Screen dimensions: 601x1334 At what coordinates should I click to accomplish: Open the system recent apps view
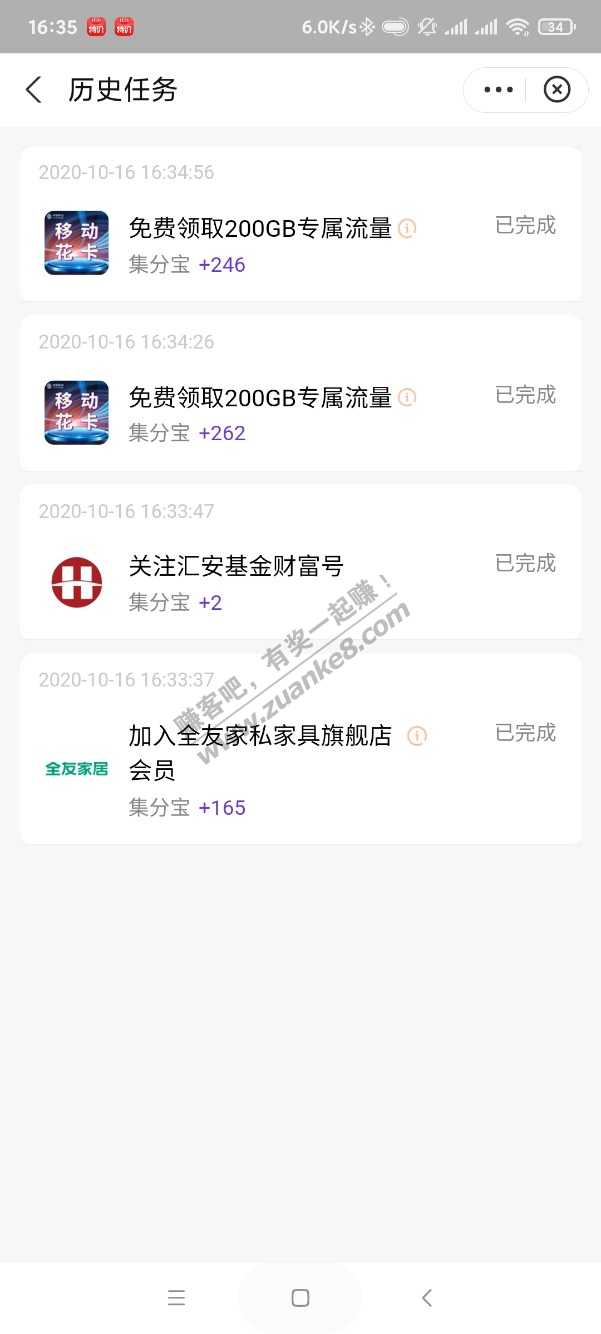pos(177,1298)
